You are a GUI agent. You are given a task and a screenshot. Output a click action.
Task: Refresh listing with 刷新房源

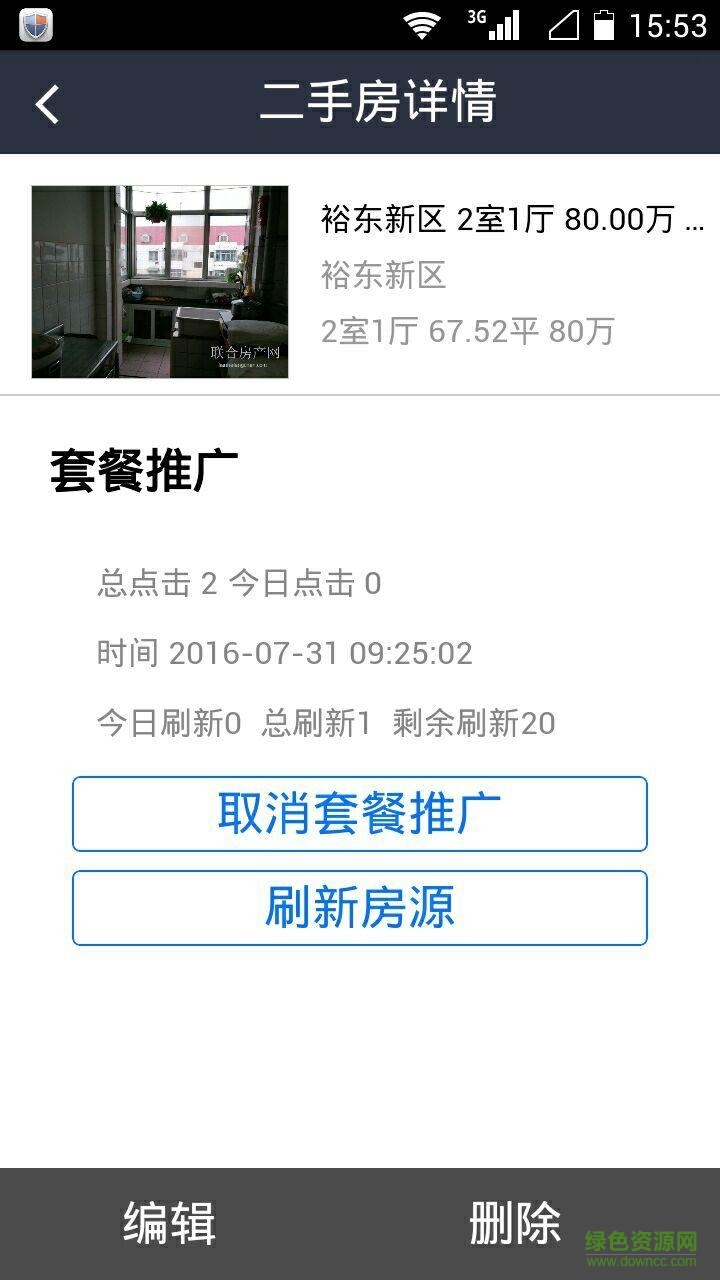tap(360, 908)
